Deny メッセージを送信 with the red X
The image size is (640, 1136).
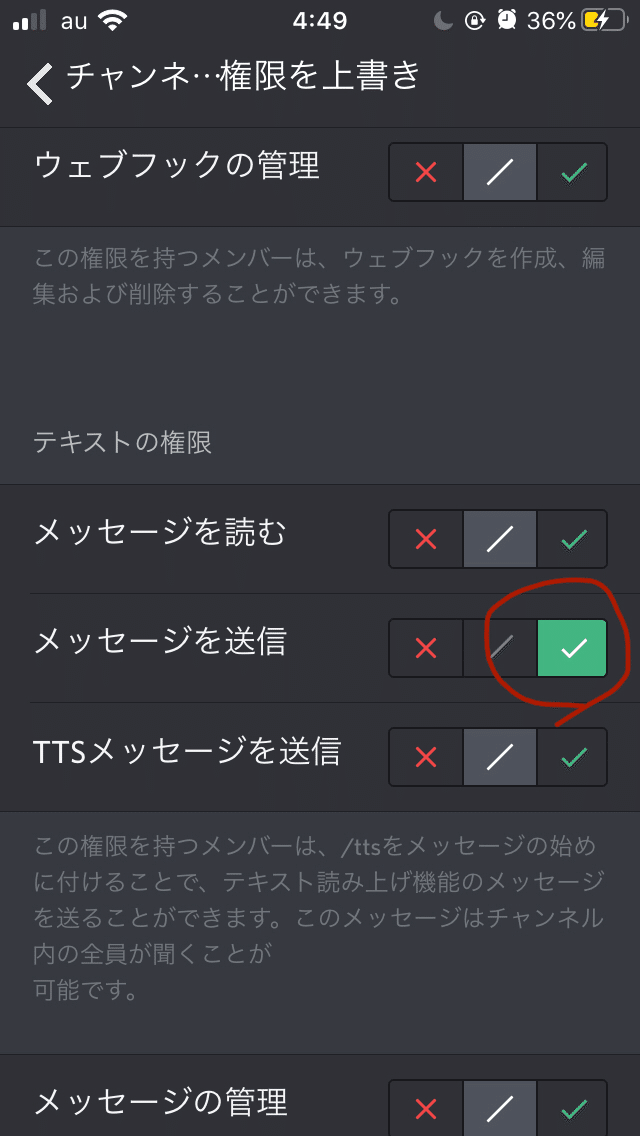click(426, 648)
